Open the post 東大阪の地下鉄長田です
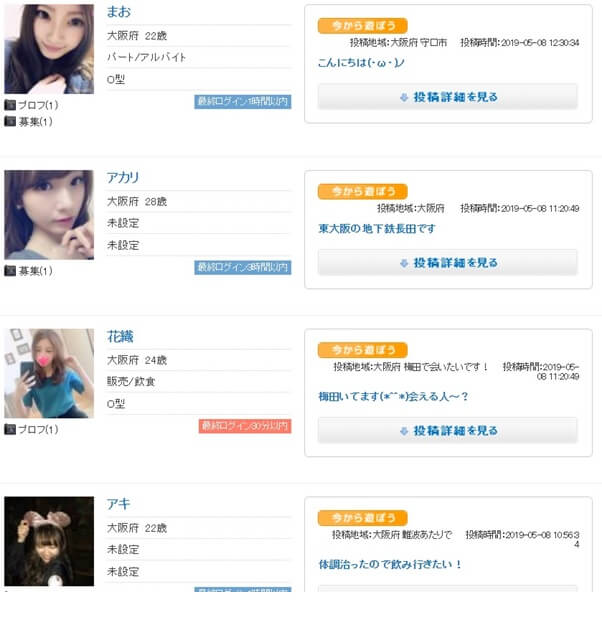This screenshot has height=629, width=602. (x=377, y=229)
